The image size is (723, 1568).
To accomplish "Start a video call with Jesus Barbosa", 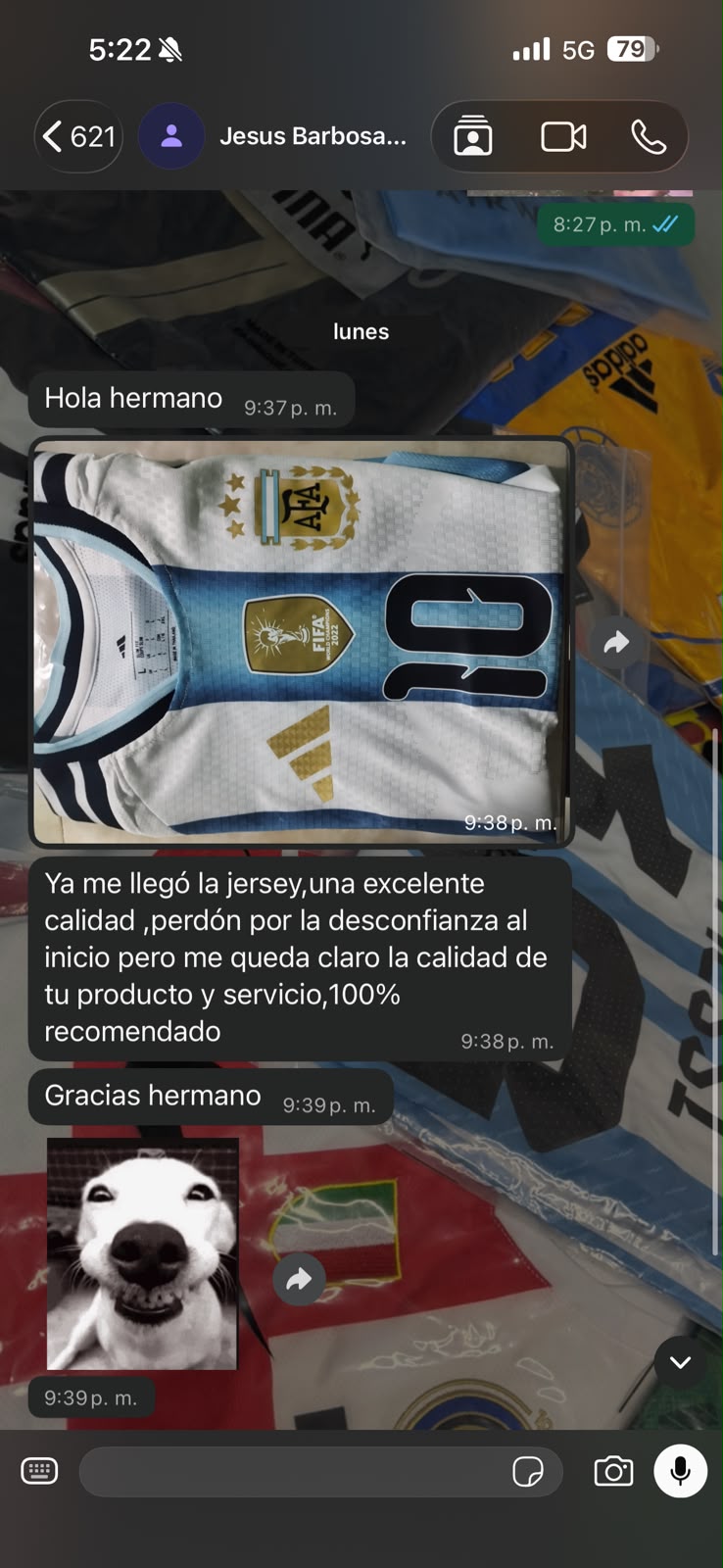I will [563, 137].
